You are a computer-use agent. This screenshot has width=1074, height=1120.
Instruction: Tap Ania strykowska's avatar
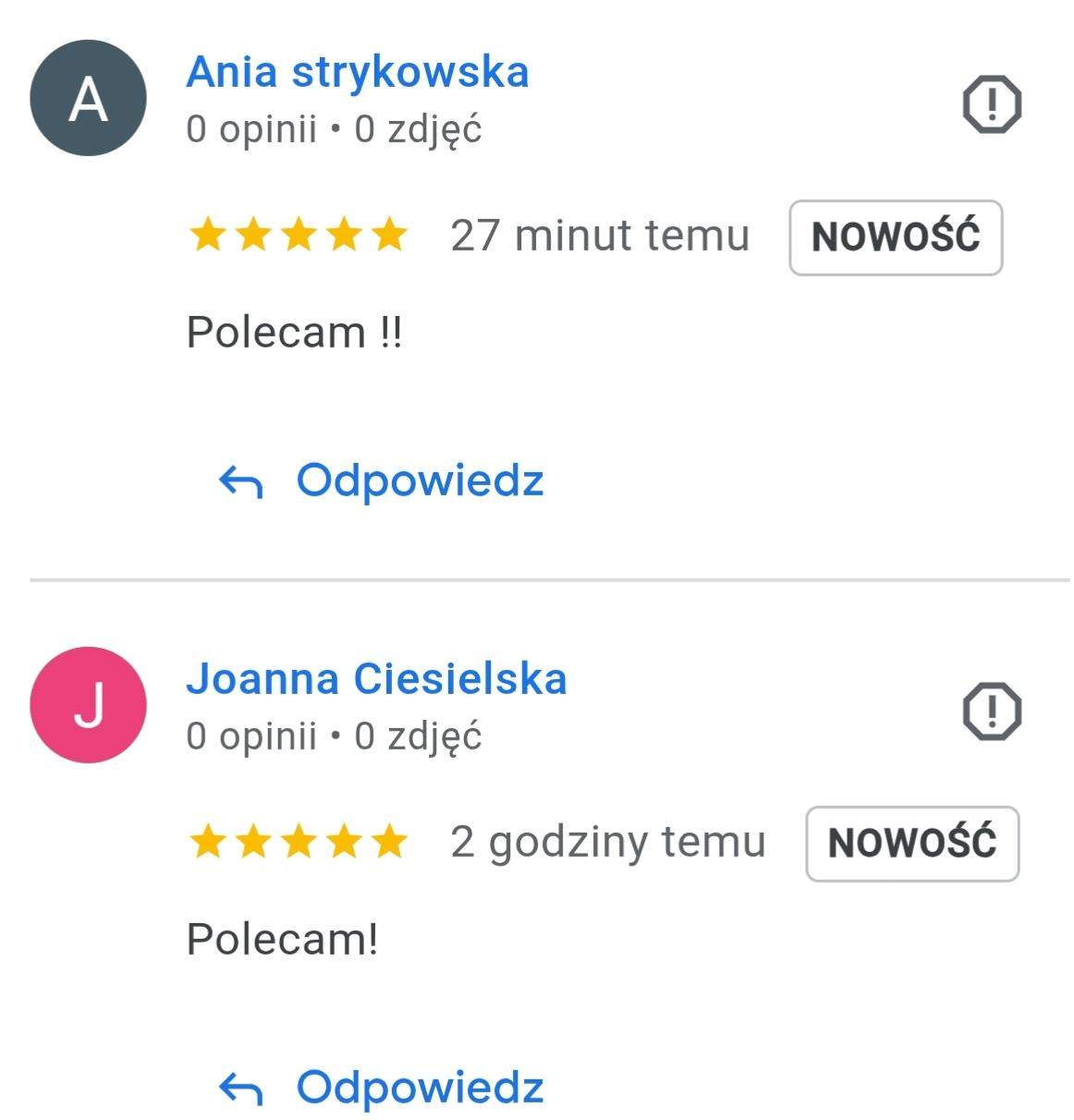89,98
